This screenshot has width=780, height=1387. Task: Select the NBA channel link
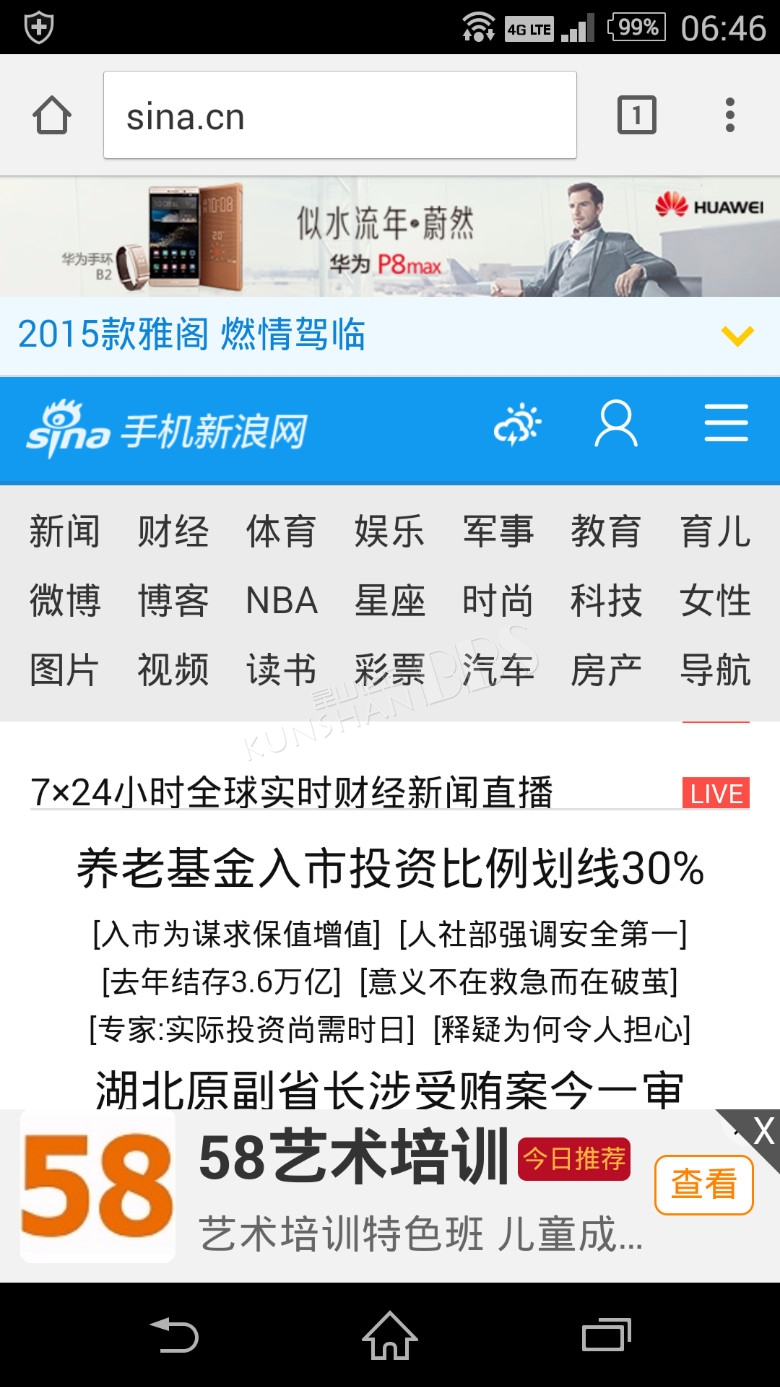point(282,601)
